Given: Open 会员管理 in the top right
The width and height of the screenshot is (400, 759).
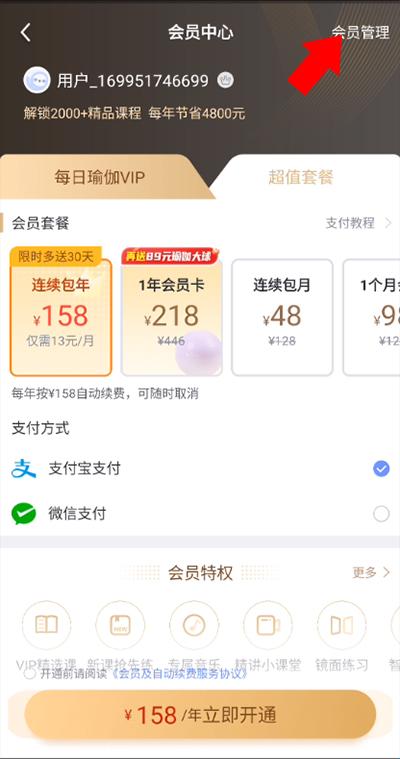Looking at the screenshot, I should [x=360, y=32].
